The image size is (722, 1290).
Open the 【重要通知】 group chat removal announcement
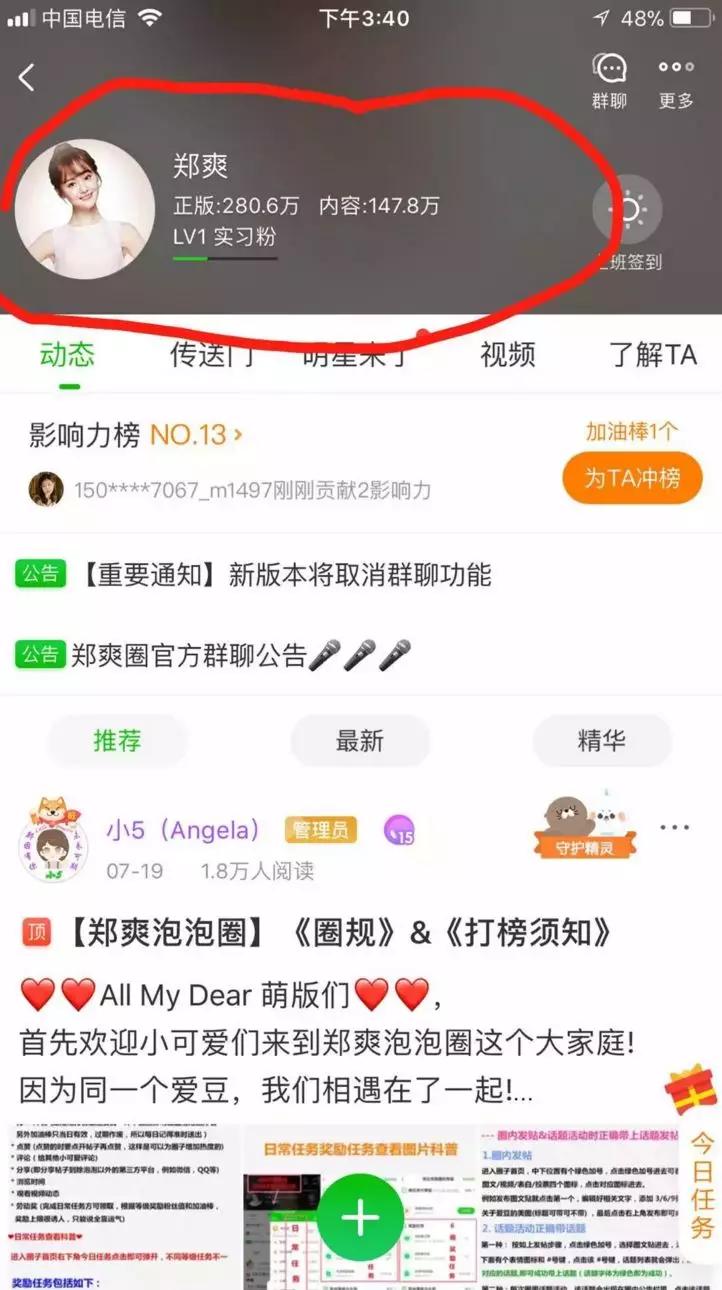pyautogui.click(x=283, y=575)
